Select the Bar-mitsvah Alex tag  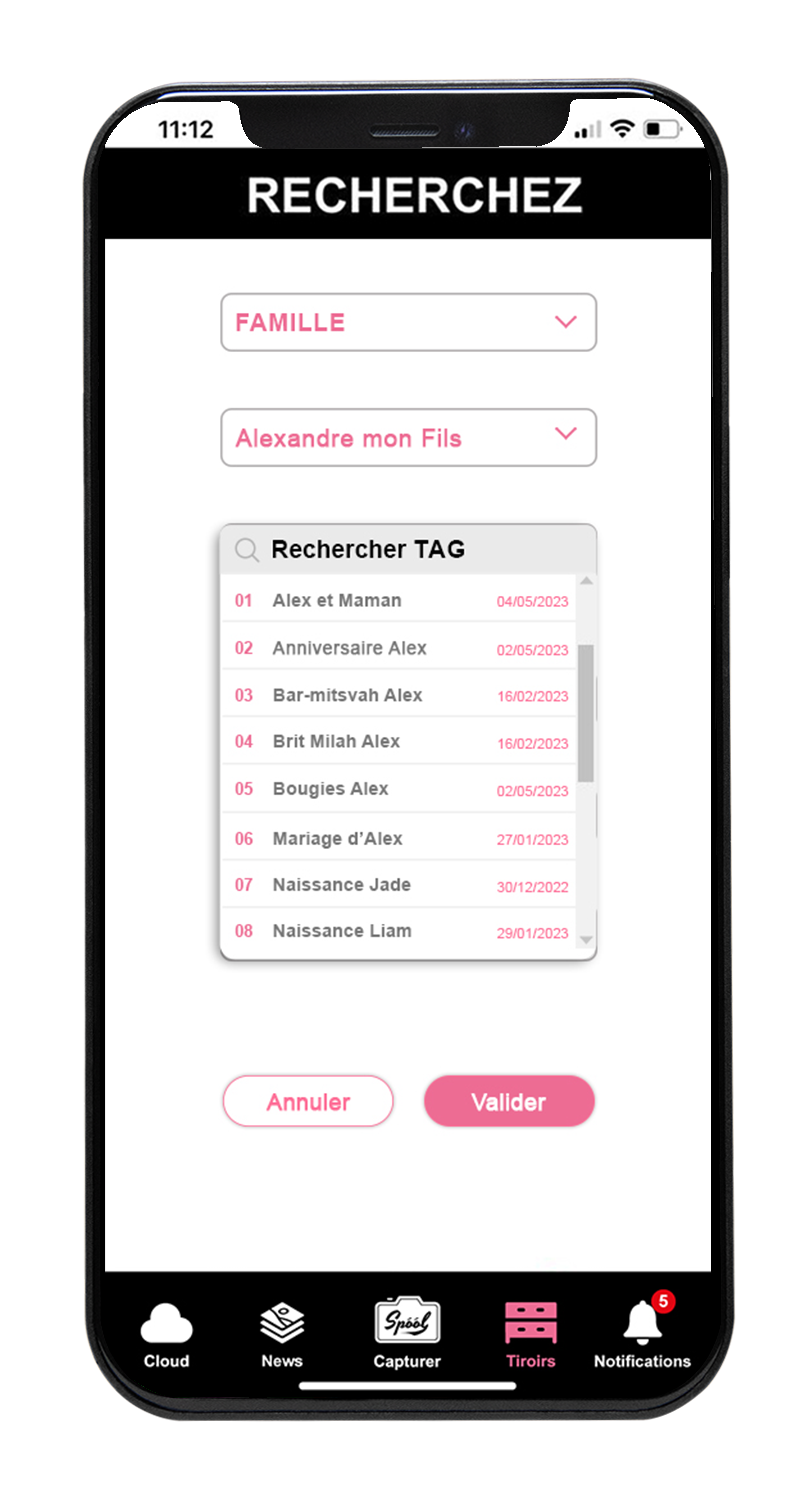[x=398, y=695]
